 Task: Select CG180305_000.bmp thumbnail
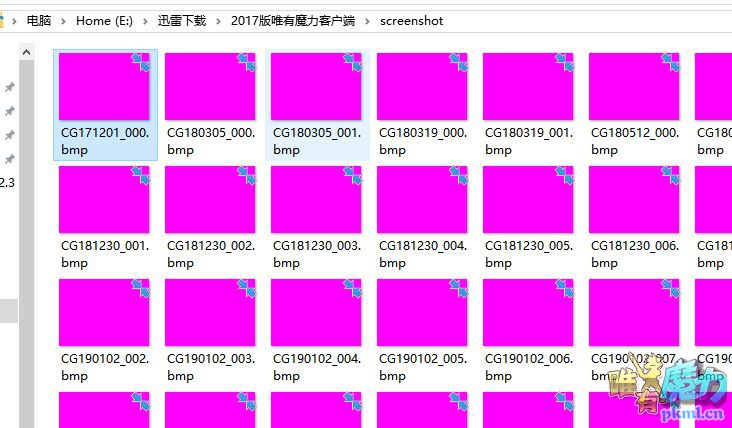(210, 87)
